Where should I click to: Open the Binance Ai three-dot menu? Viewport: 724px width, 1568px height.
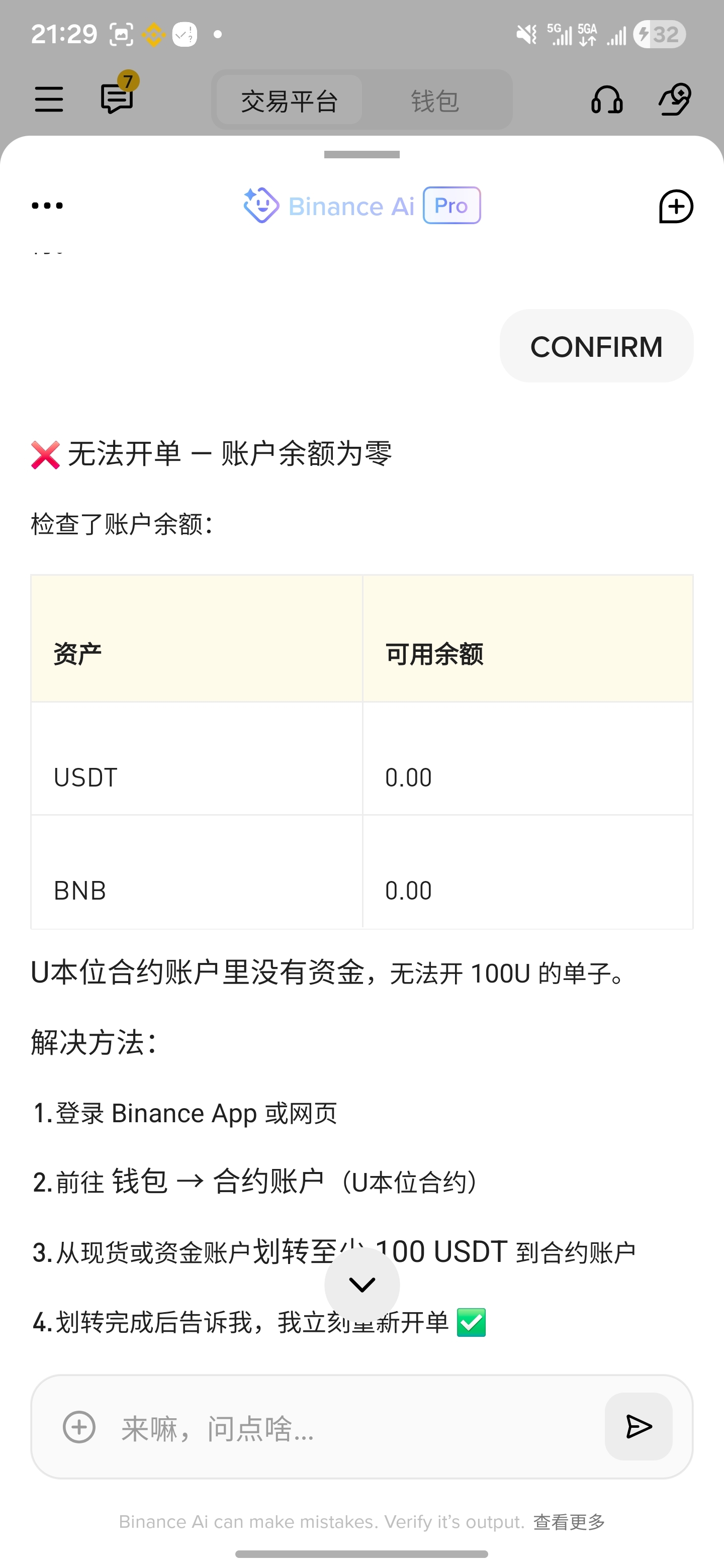47,206
